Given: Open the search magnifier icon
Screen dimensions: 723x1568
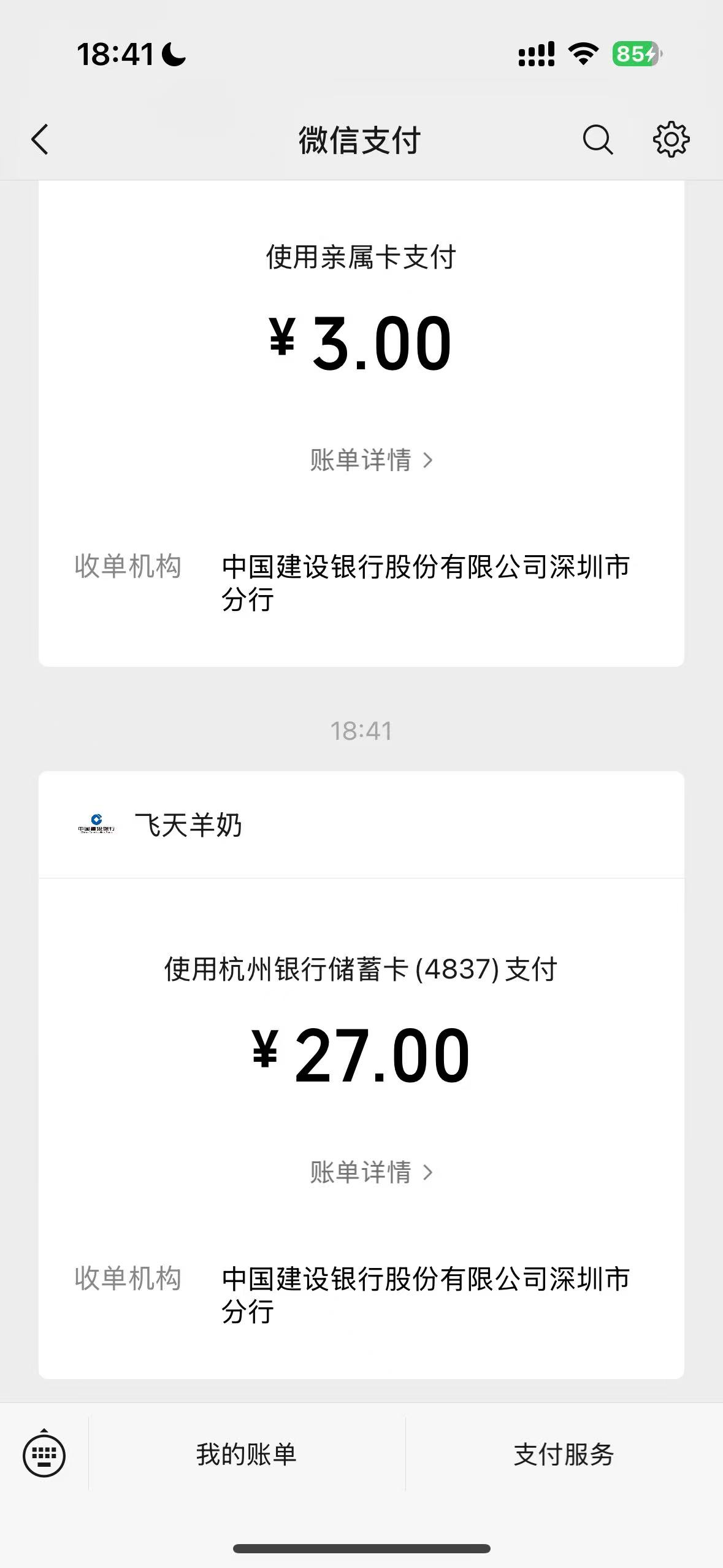Looking at the screenshot, I should [x=597, y=139].
